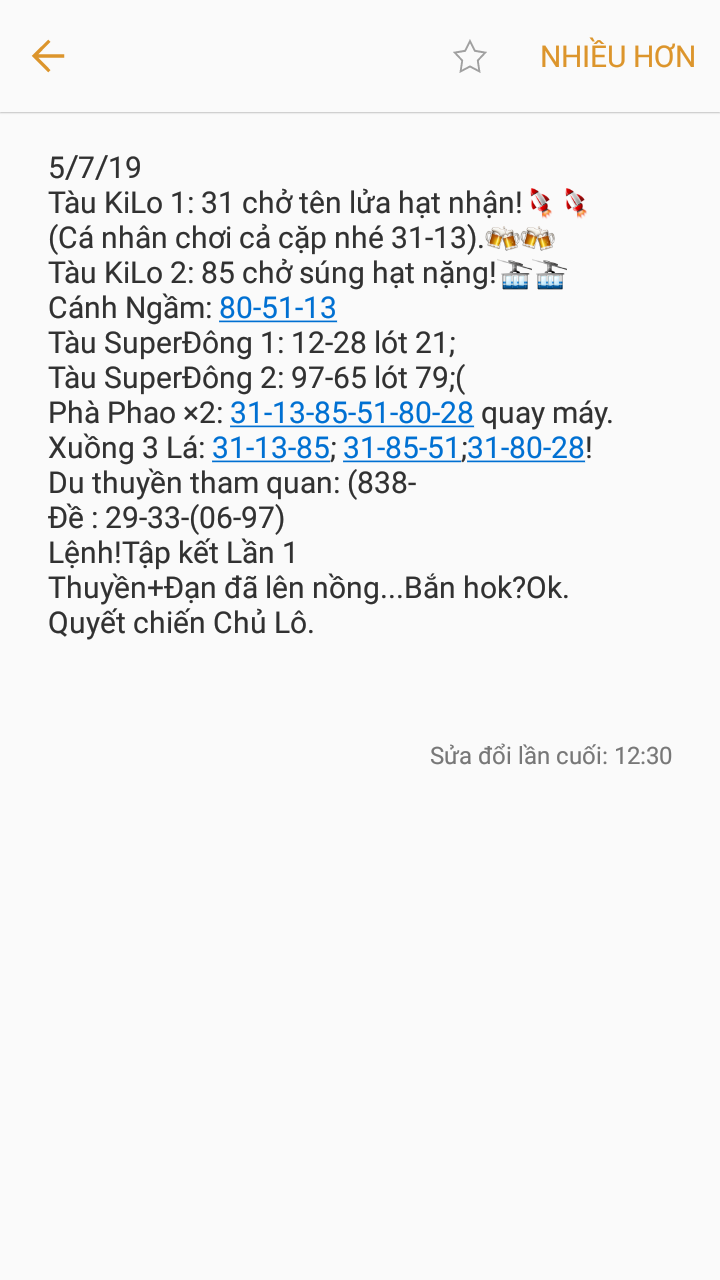Tap the 31-85-51 link
Screen dimensions: 720x1280
tap(401, 448)
